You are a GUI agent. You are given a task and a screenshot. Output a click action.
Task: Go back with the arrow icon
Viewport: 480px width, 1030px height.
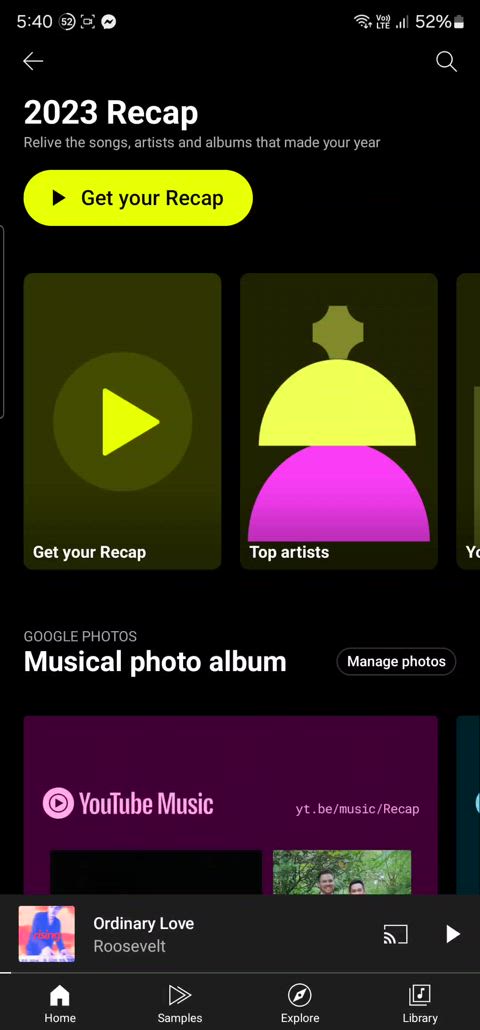(33, 61)
